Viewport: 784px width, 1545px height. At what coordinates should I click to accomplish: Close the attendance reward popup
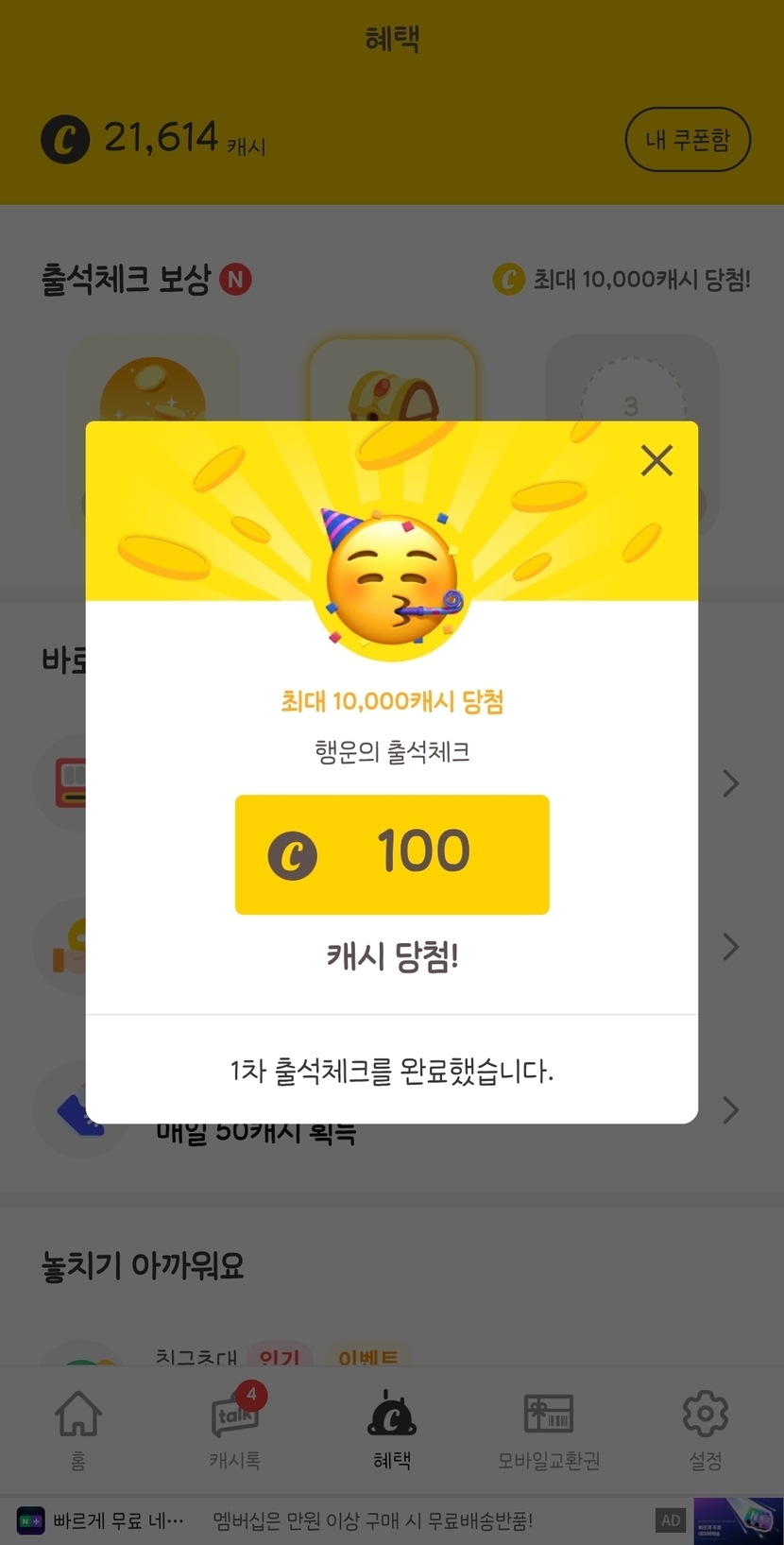tap(656, 461)
